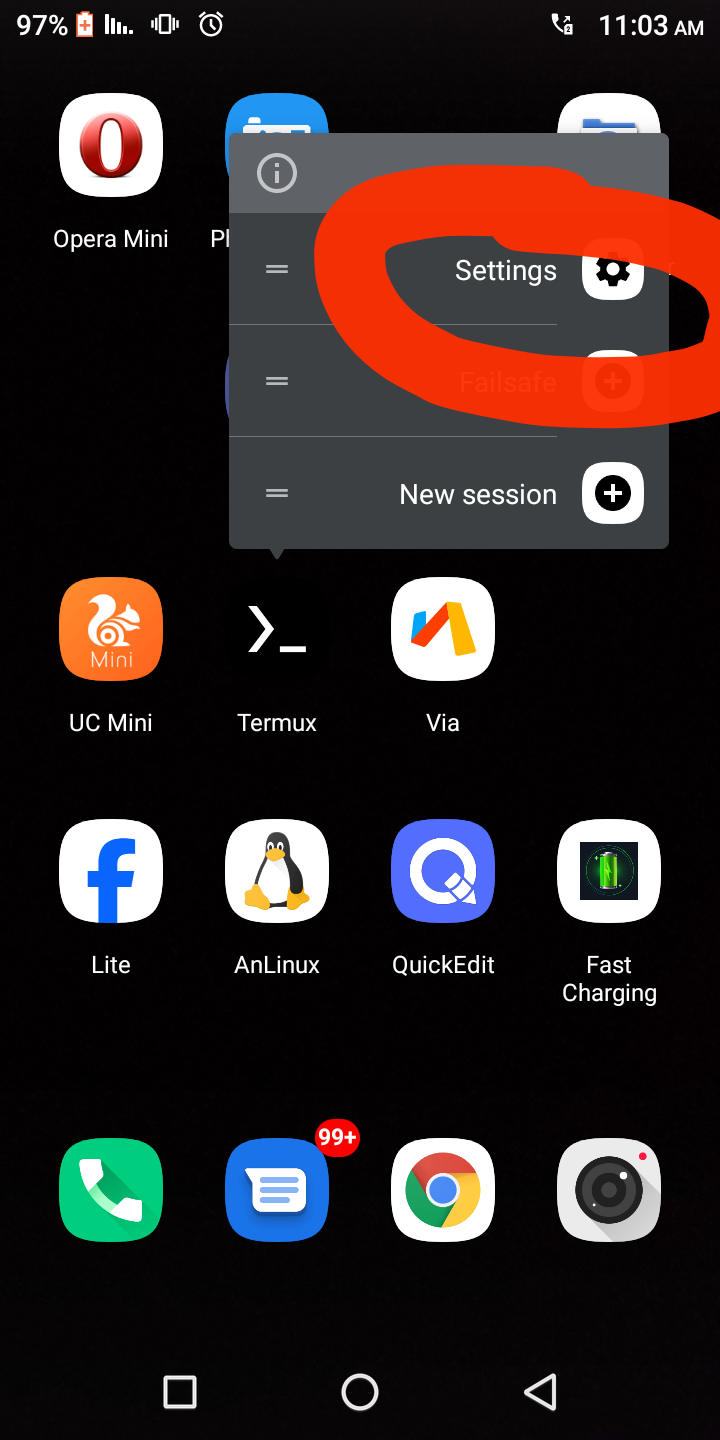Open the Phone dialer
Screen dimensions: 720x1440
click(111, 1190)
